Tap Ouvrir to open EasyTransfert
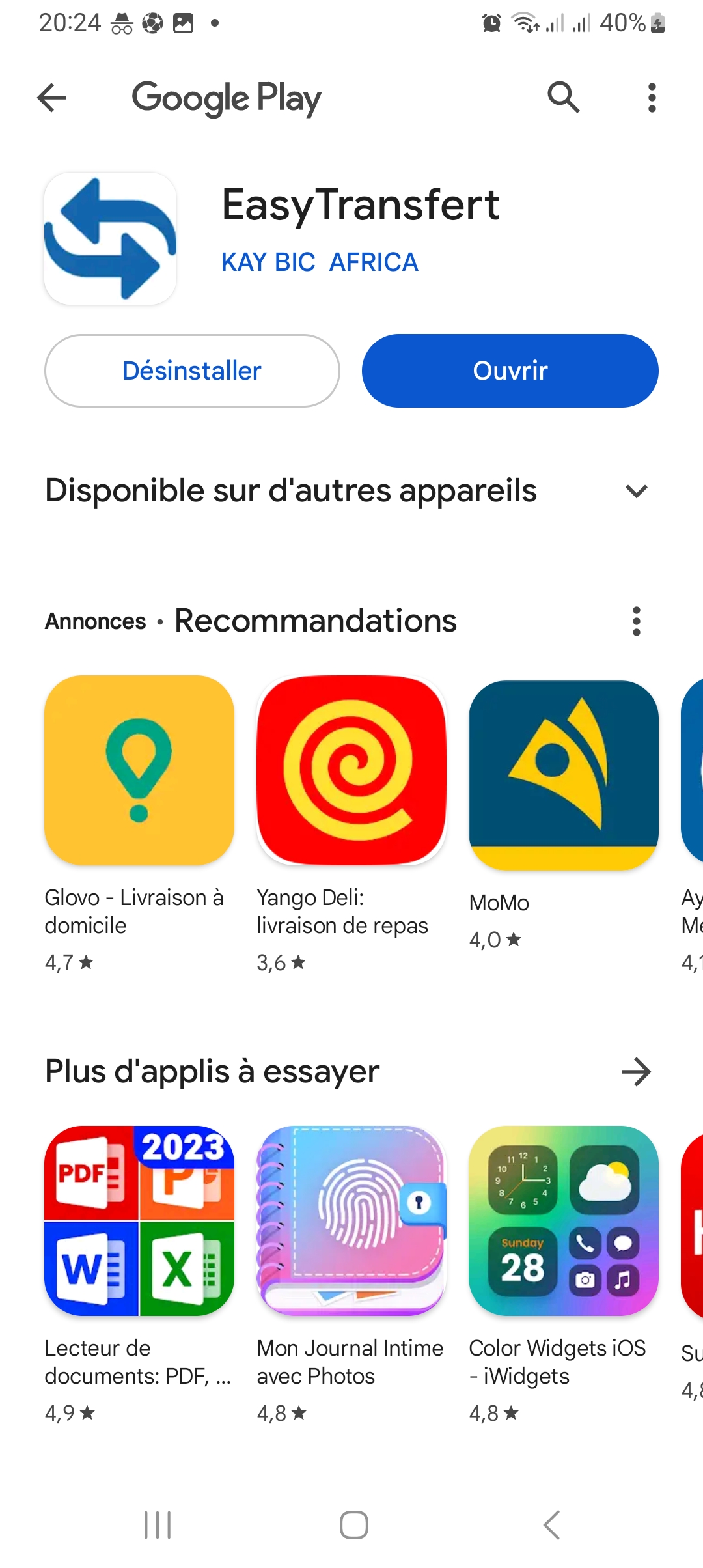The width and height of the screenshot is (703, 1568). 510,371
